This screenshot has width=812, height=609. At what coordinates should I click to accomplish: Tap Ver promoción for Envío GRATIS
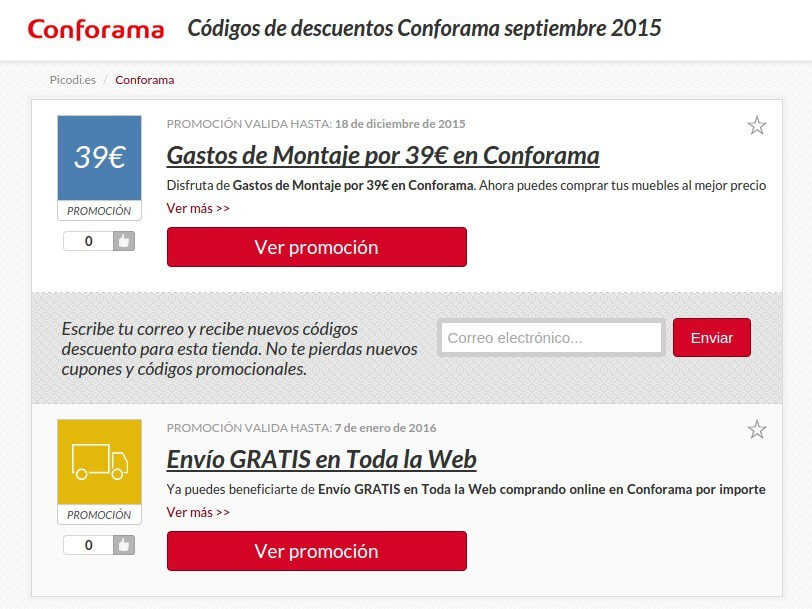[x=316, y=551]
